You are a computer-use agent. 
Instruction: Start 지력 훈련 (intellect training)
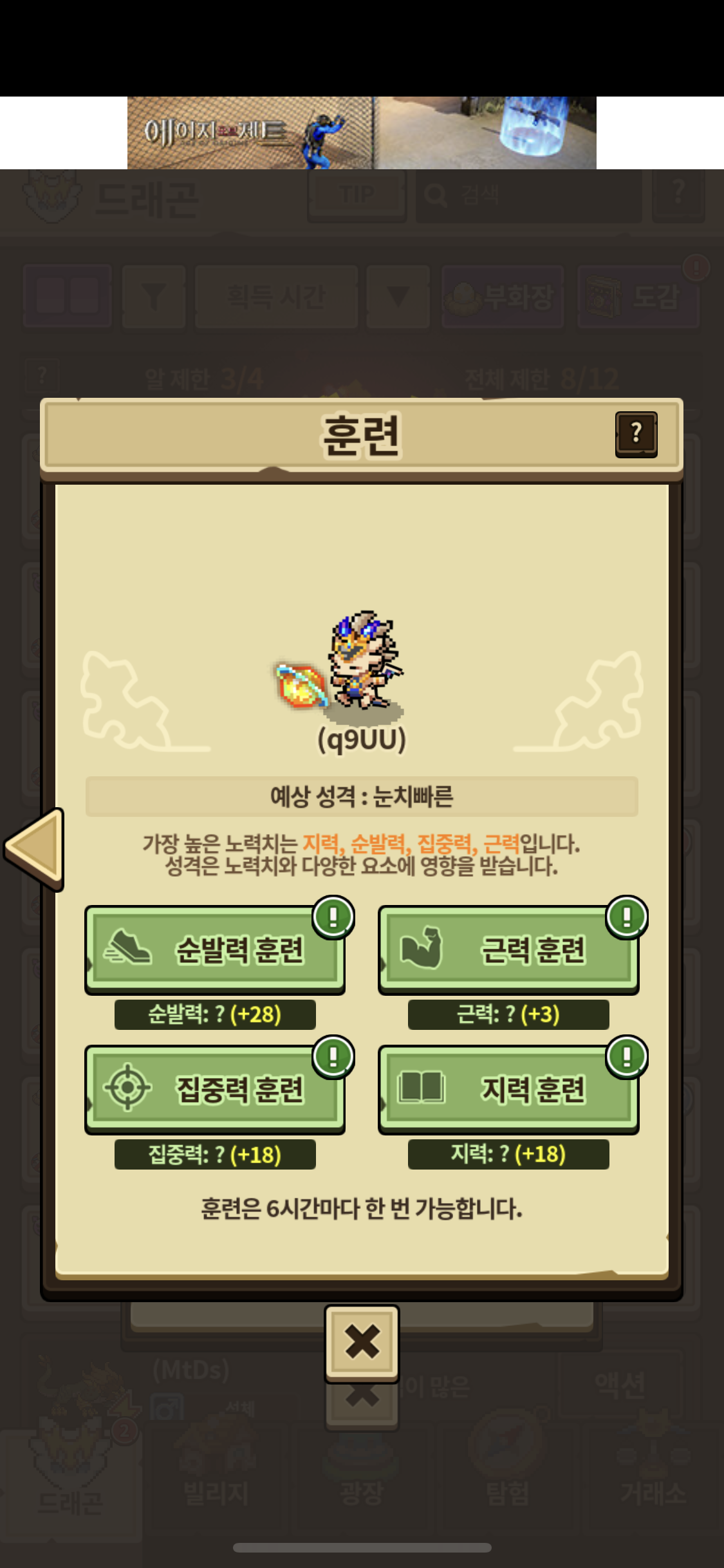508,1089
